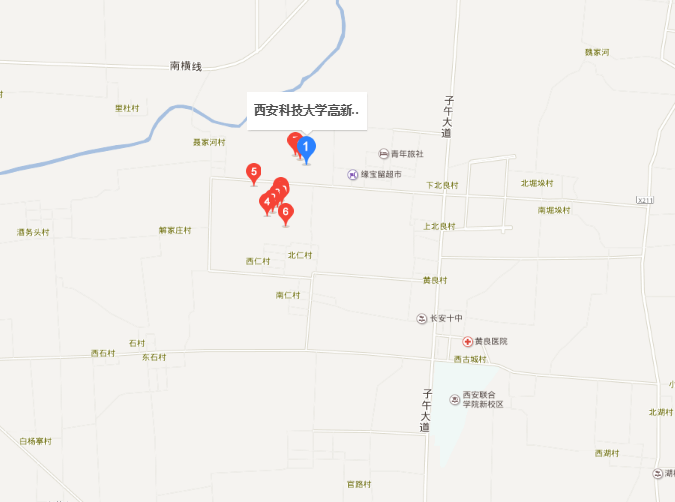Tap the 长安十中 school place icon

(421, 319)
